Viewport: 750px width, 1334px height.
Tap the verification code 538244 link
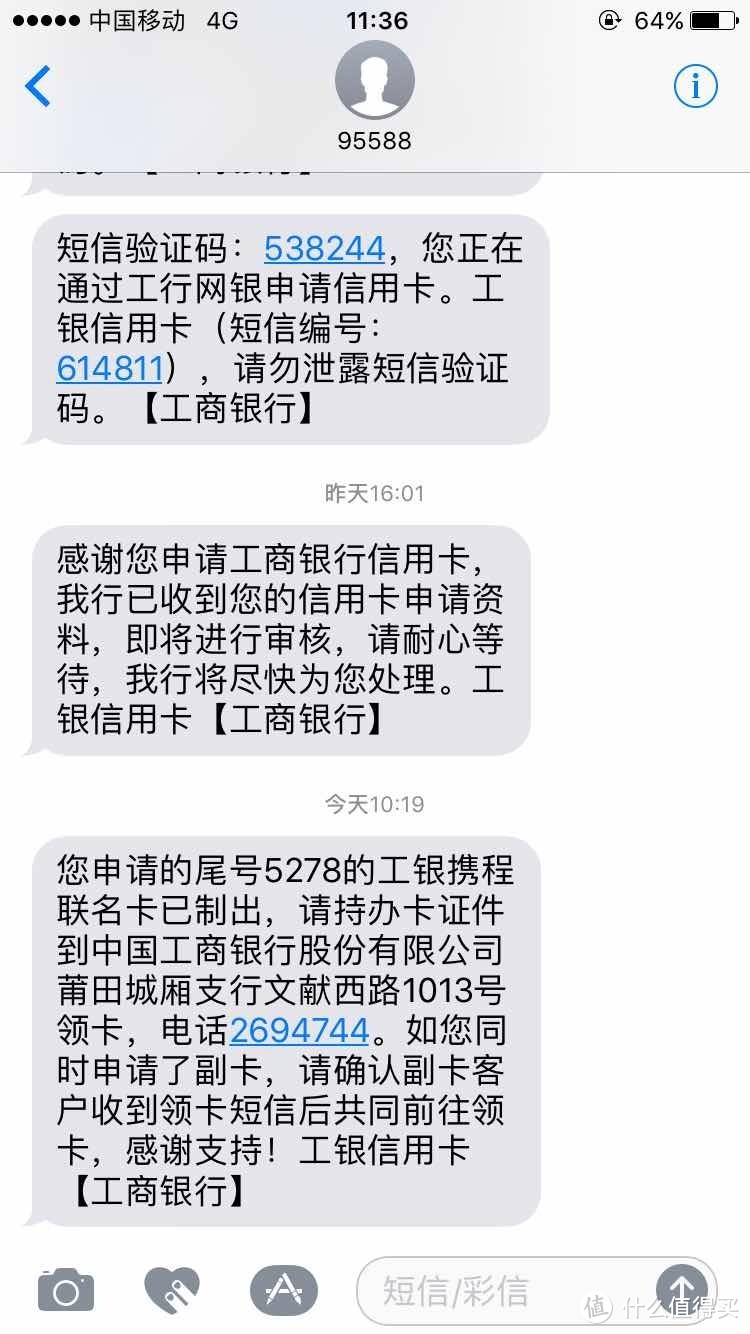click(323, 247)
